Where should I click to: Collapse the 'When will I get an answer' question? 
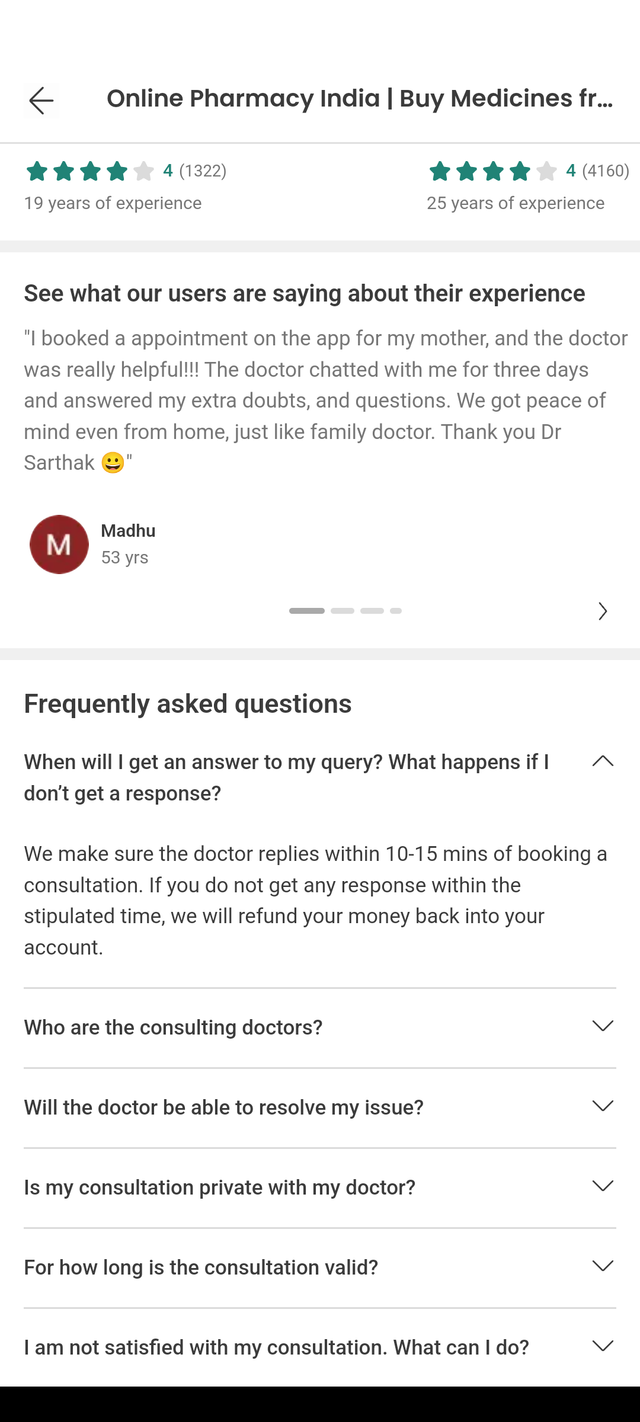[x=602, y=762]
